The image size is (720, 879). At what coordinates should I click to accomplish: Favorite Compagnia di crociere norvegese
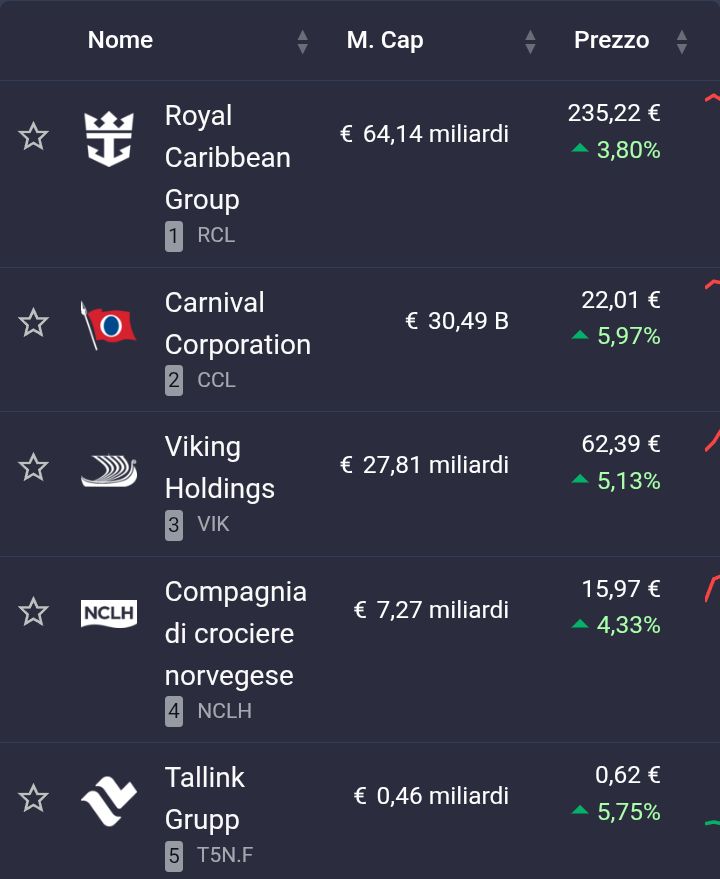click(34, 611)
